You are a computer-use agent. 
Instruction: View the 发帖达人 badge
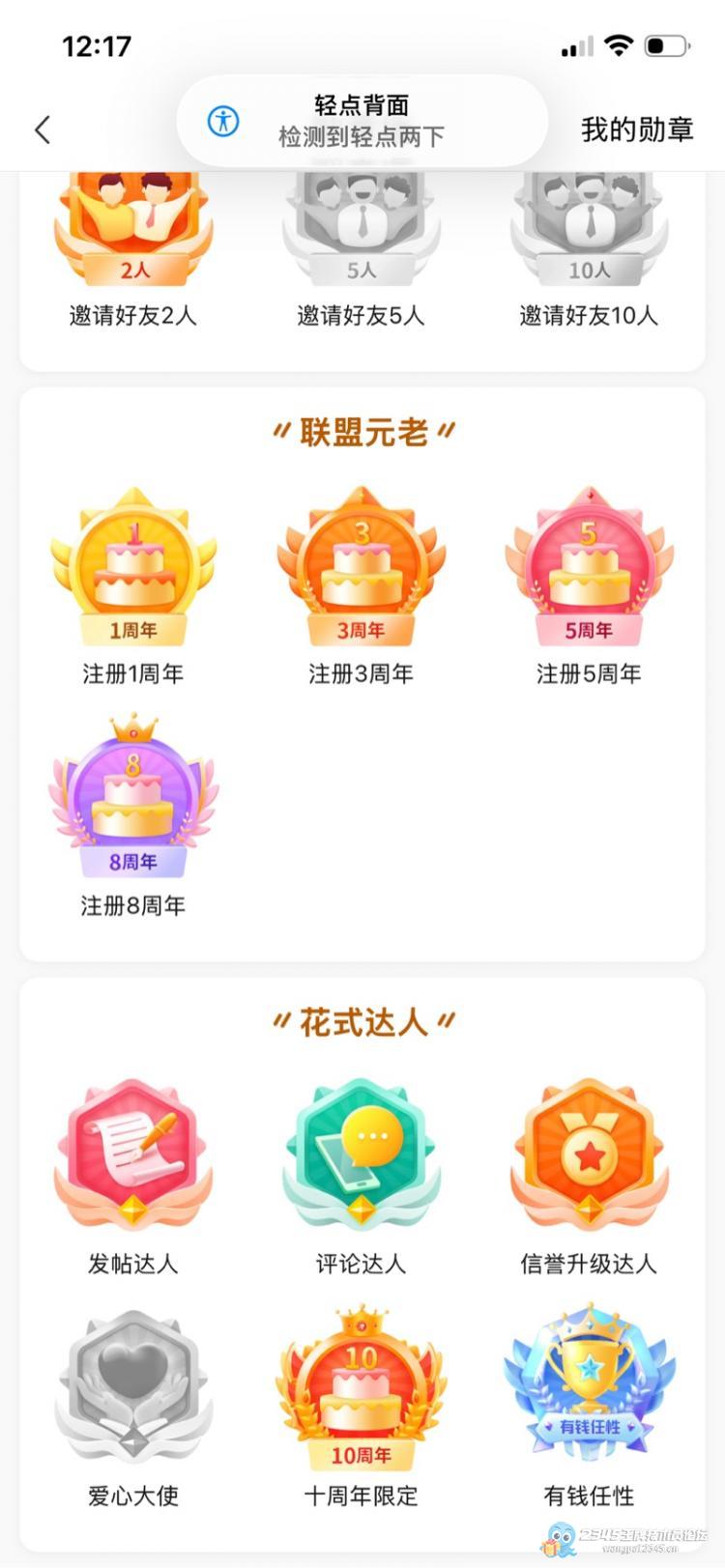click(x=133, y=1155)
